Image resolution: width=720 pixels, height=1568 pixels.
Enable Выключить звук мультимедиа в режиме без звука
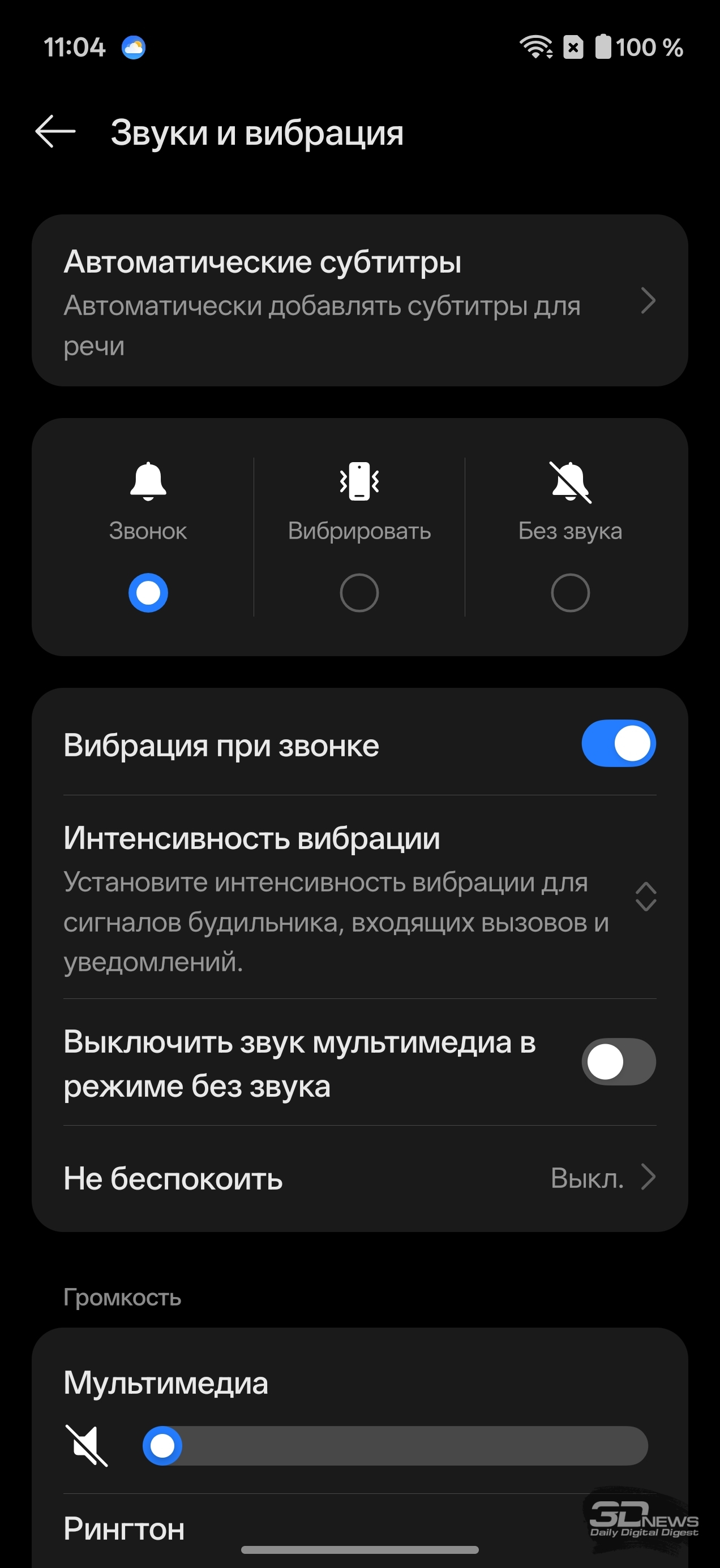(618, 1062)
